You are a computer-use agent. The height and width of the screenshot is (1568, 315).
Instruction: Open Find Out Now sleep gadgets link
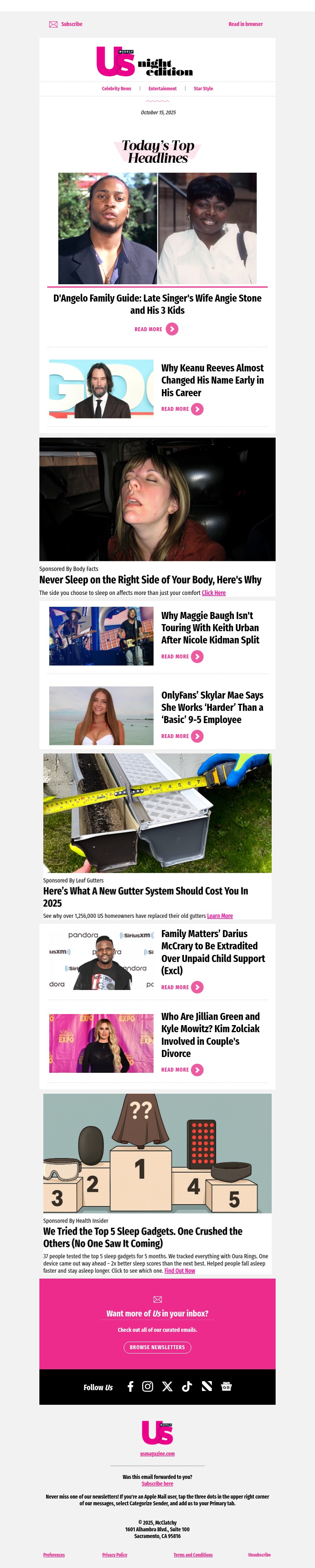pos(180,1271)
